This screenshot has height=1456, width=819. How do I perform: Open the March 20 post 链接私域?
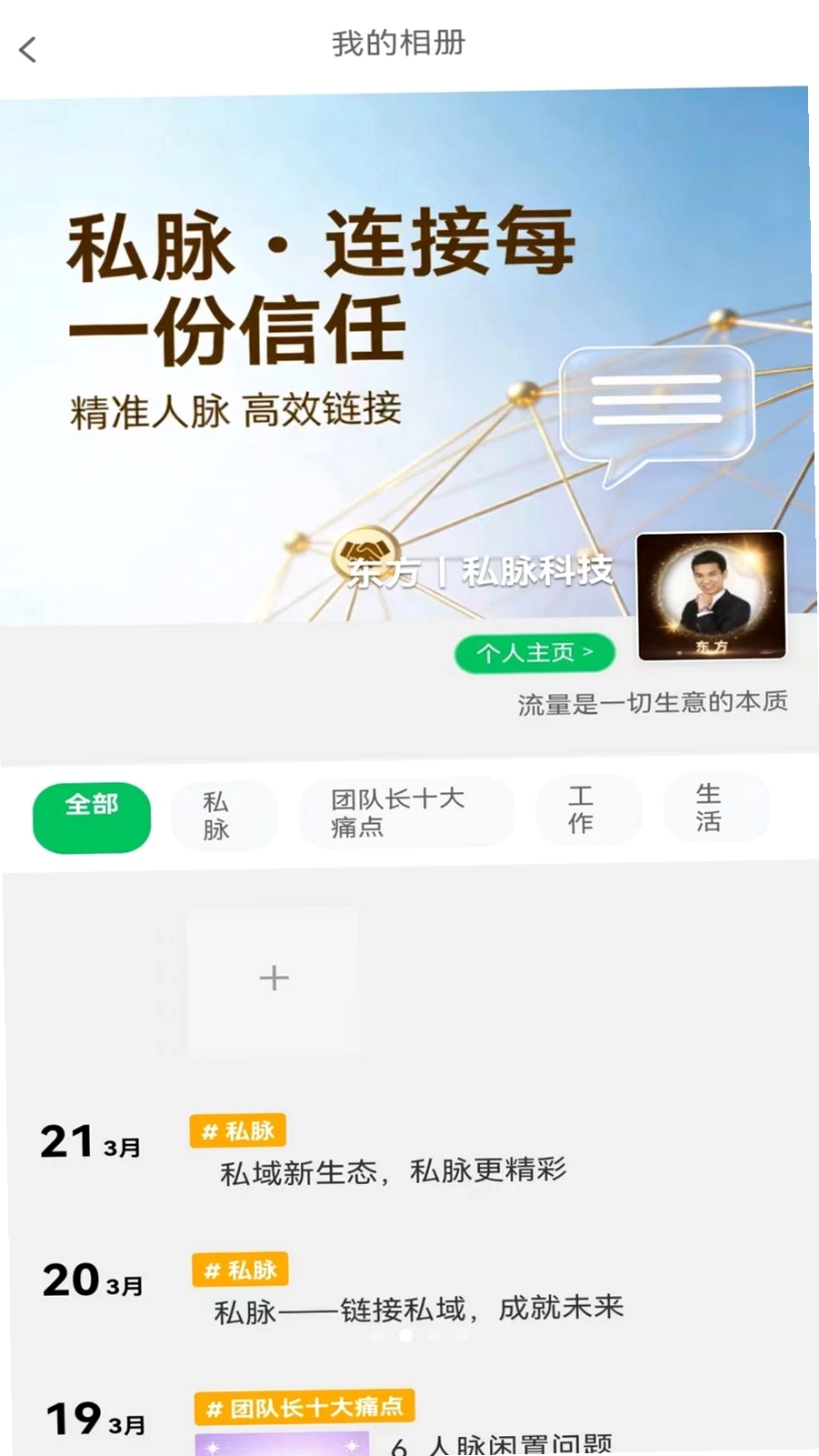click(x=418, y=1310)
